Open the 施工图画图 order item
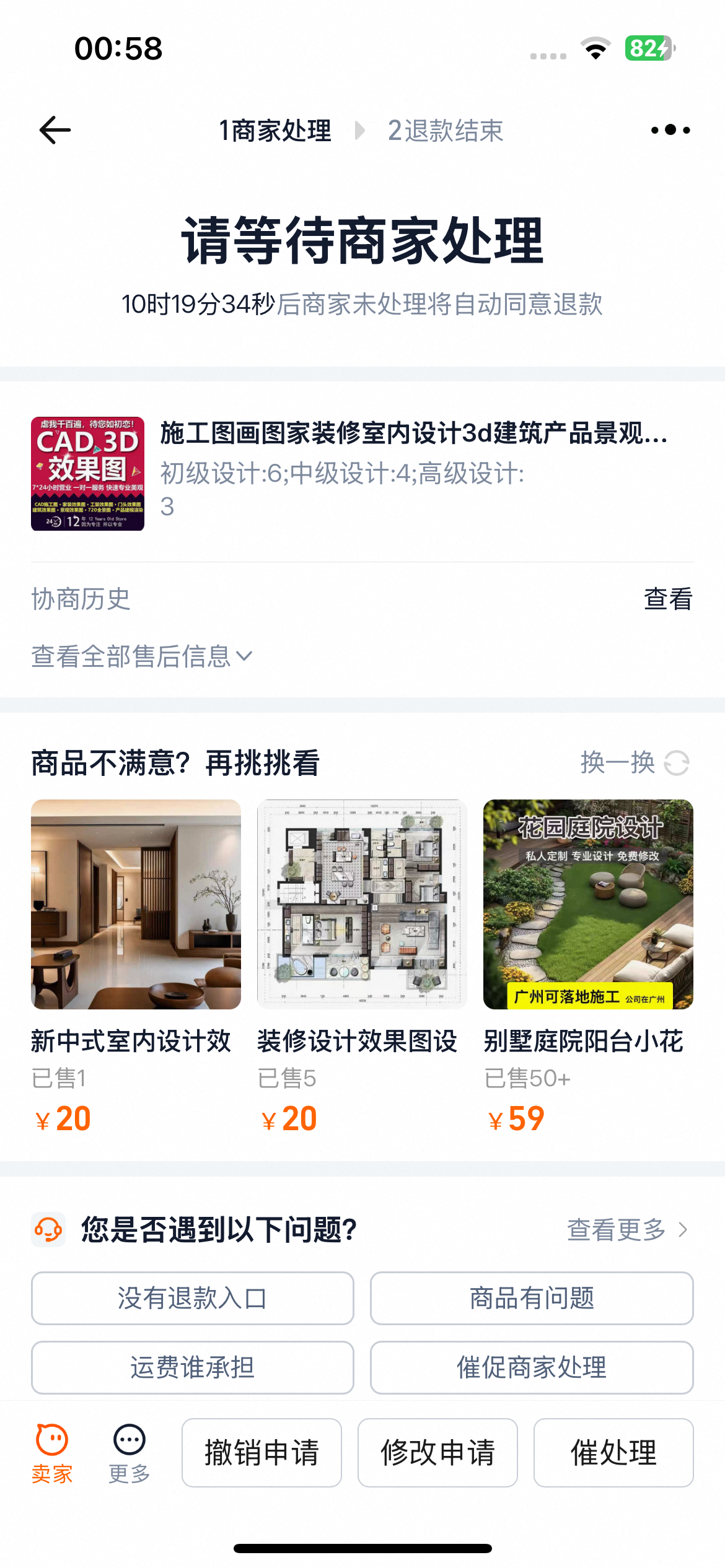This screenshot has height=1568, width=725. [362, 474]
